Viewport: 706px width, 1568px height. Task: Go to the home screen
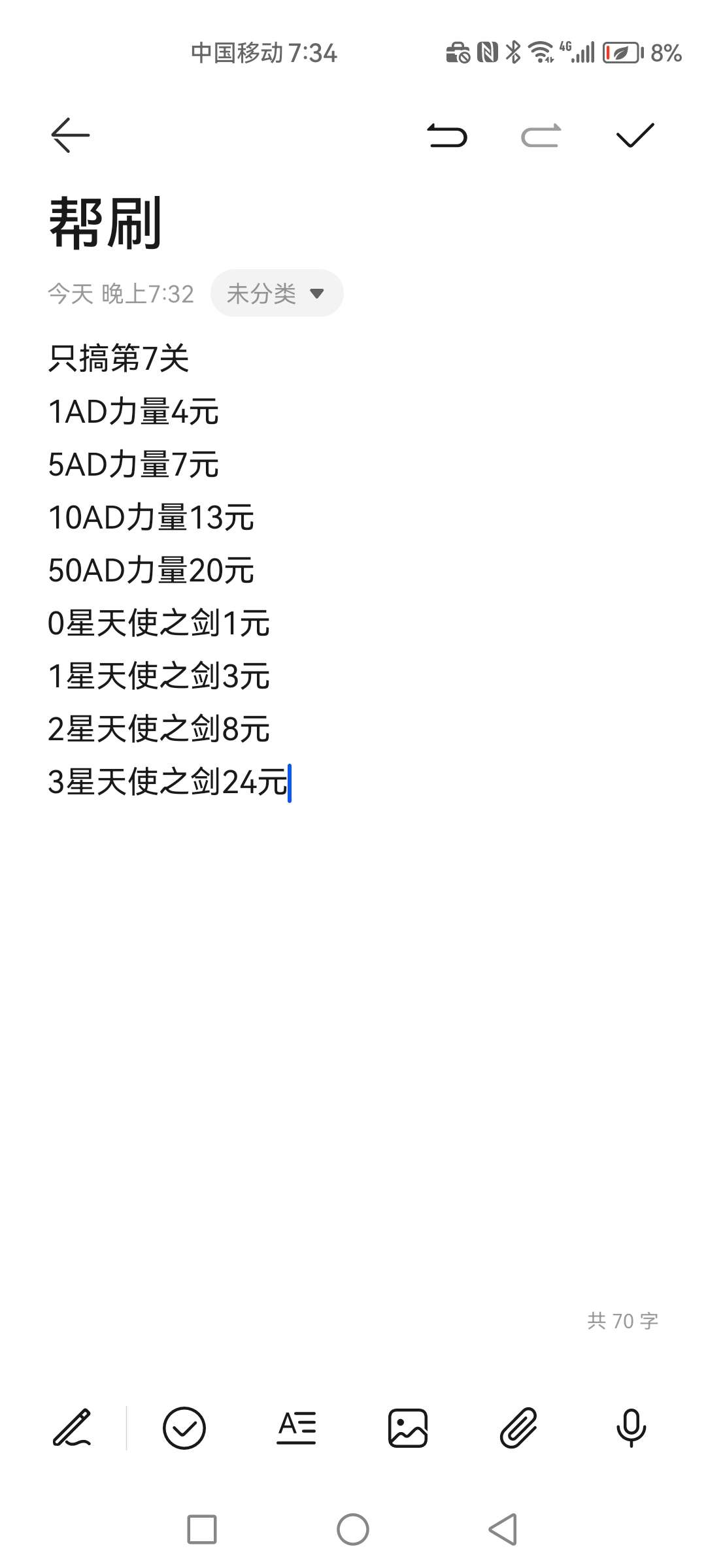[353, 1529]
